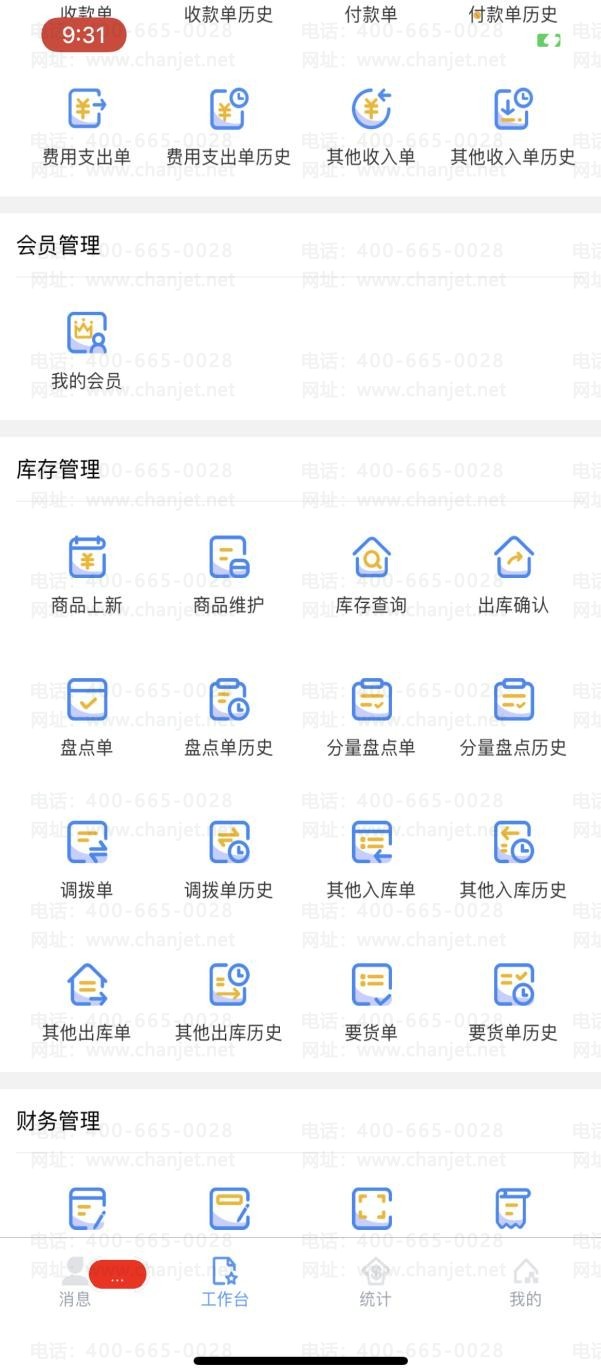The width and height of the screenshot is (601, 1368).
Task: Open 调拨单 transfer order
Action: [87, 858]
